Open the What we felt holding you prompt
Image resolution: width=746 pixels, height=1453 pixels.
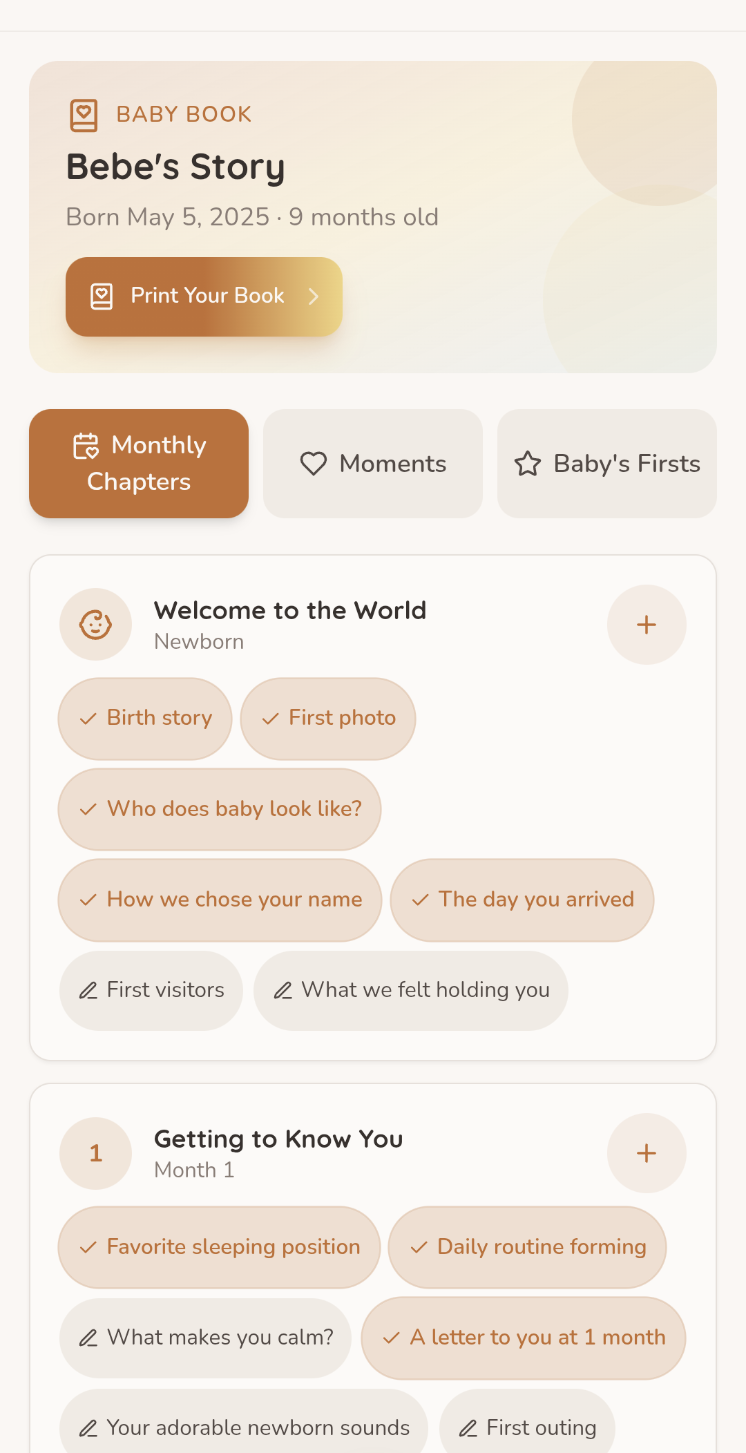click(410, 990)
